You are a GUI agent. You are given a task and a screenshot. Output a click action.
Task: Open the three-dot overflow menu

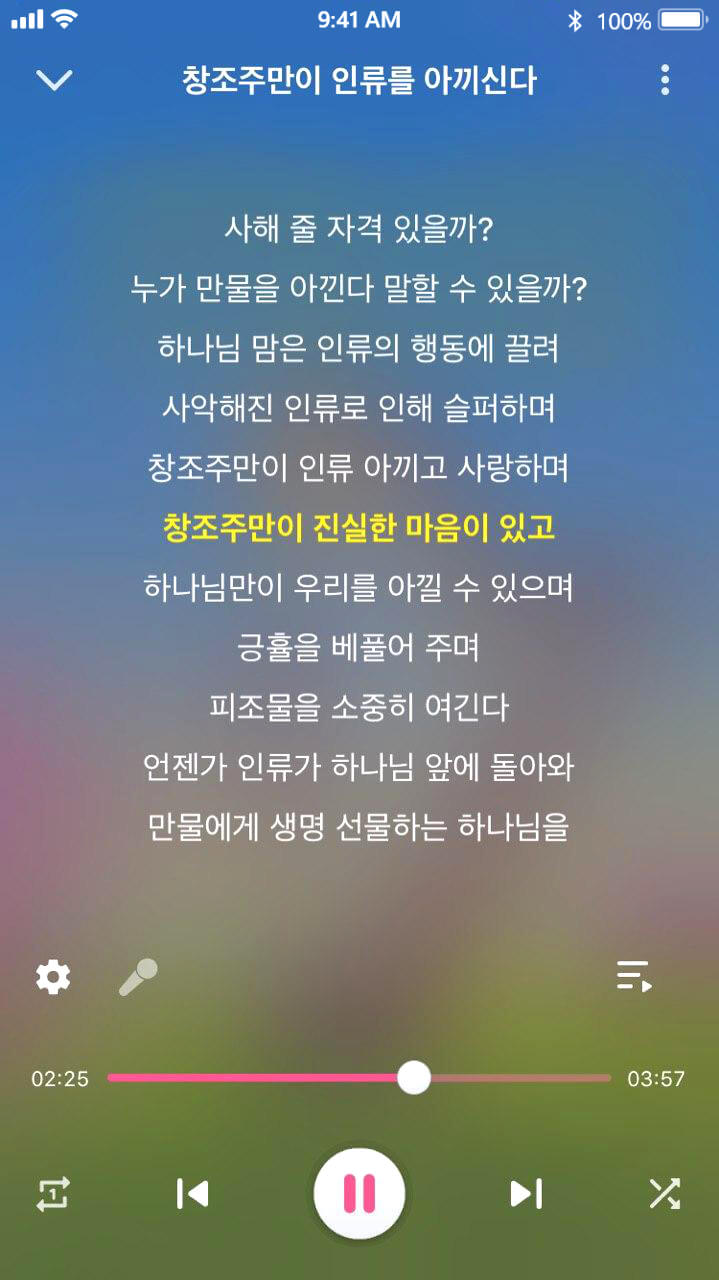(x=665, y=80)
